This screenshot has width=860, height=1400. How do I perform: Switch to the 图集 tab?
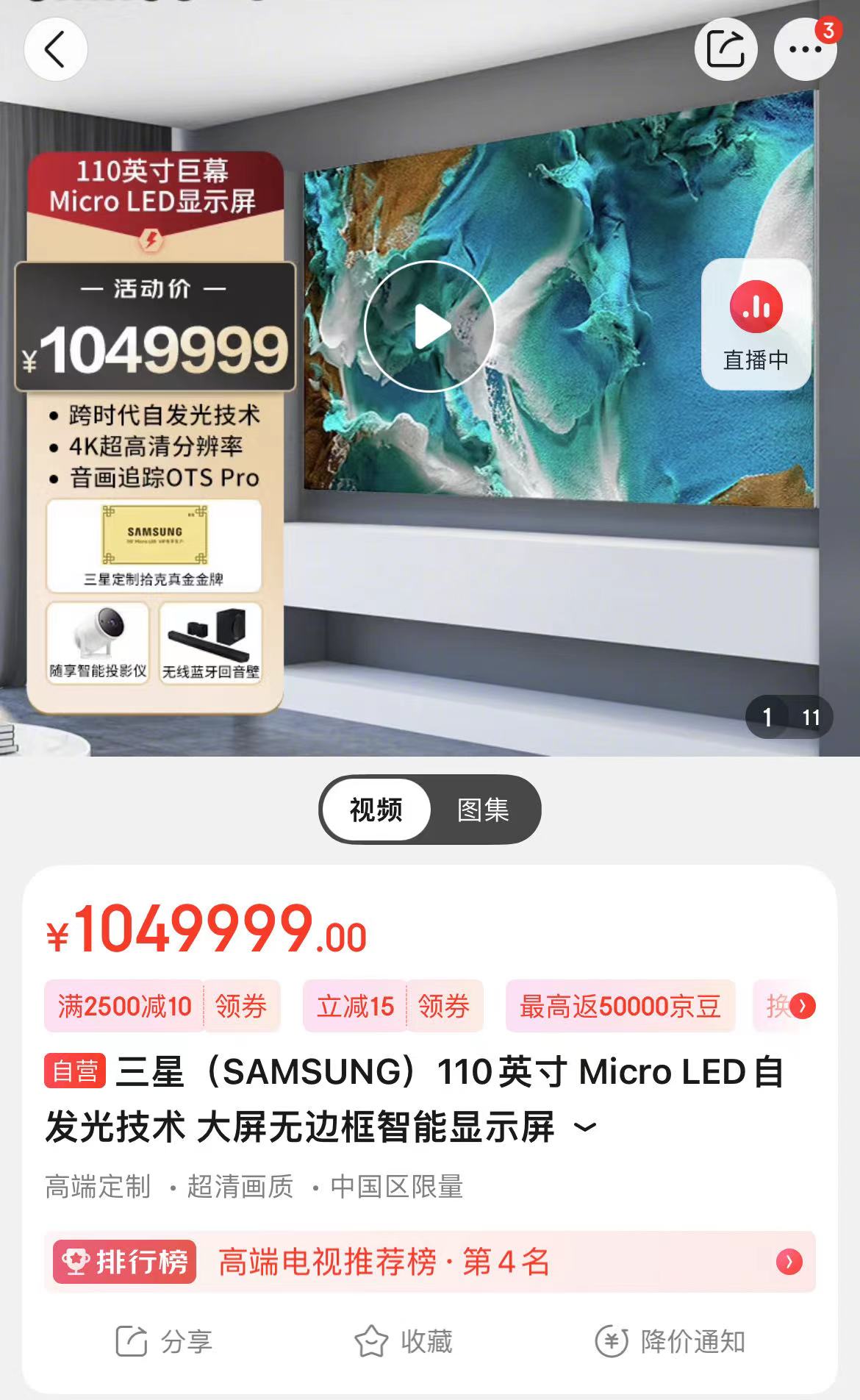click(x=483, y=810)
